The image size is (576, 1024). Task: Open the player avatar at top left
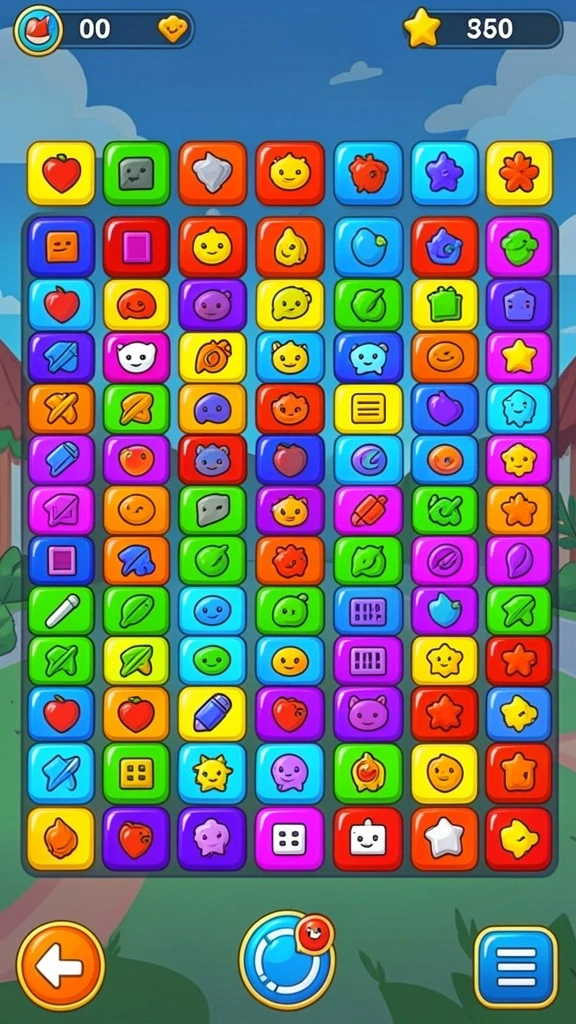point(38,29)
